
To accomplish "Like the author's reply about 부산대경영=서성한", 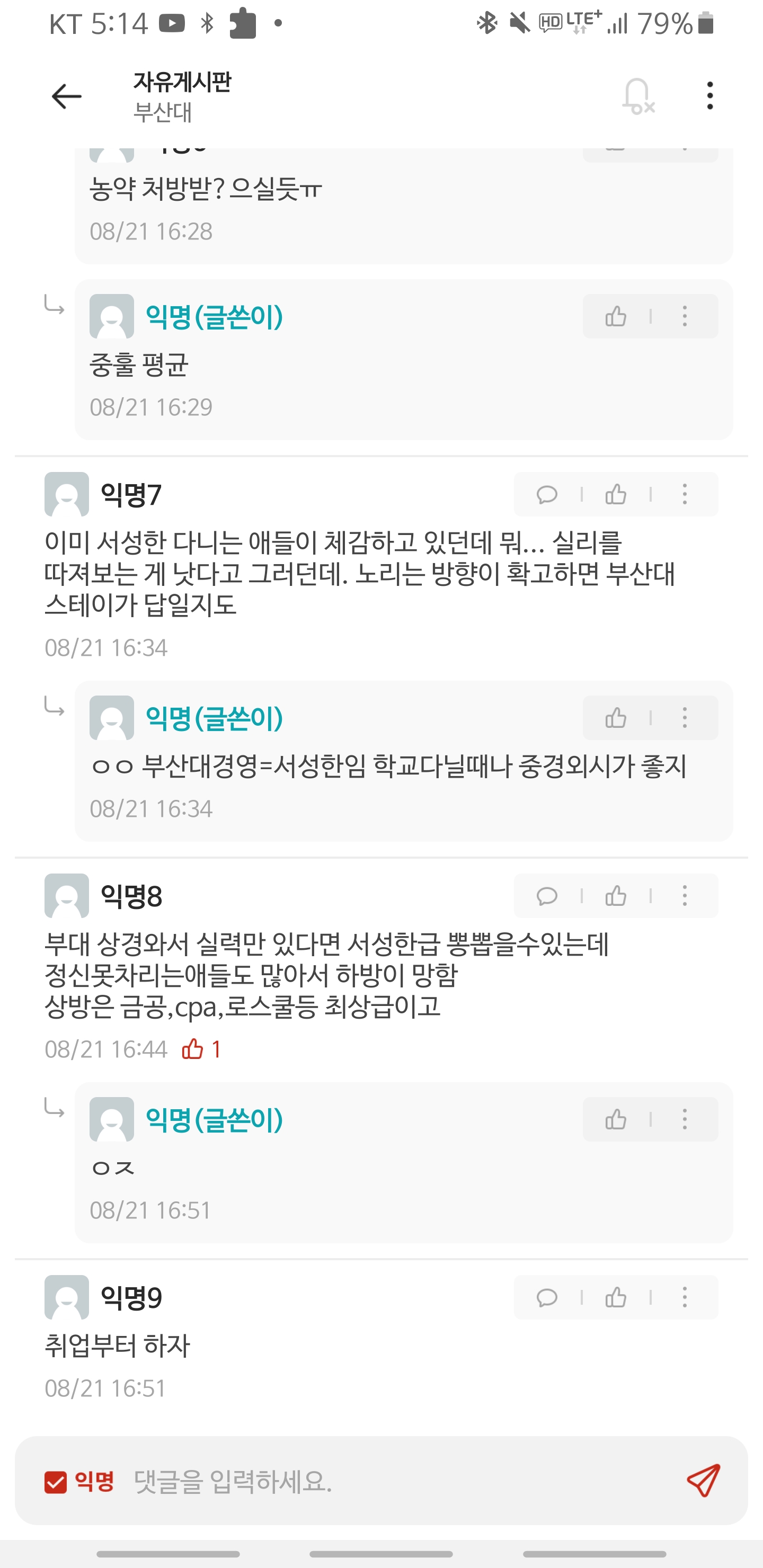I will tap(616, 718).
